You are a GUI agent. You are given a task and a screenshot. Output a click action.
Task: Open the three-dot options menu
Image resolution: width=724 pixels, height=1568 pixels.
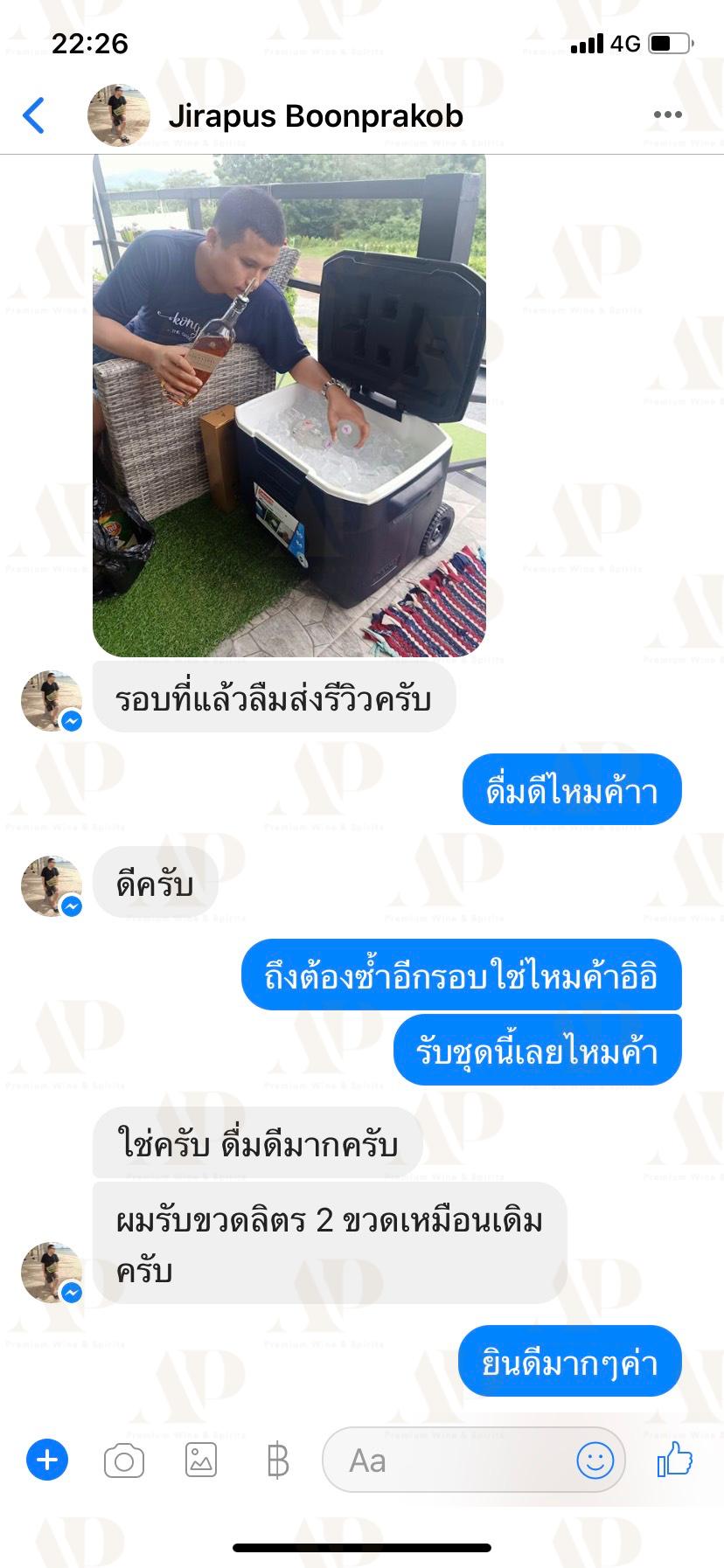coord(667,114)
